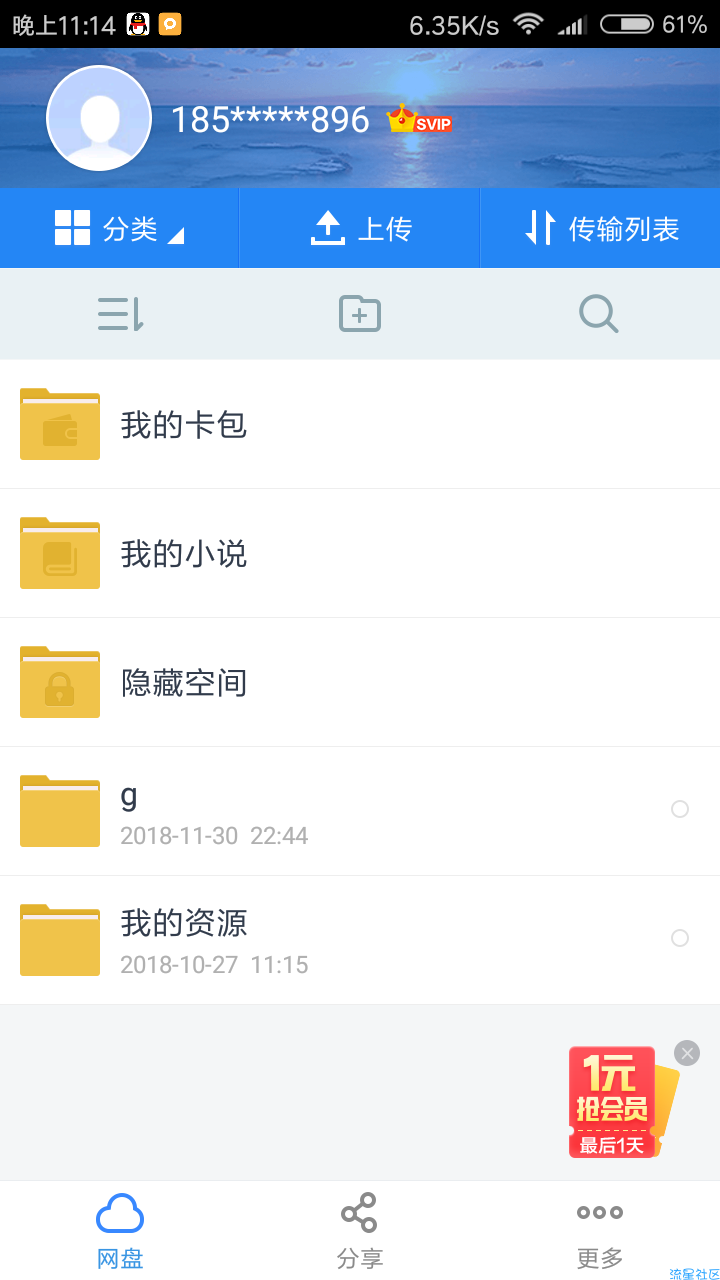
Task: Select the g folder's circle checkbox
Action: click(x=680, y=809)
